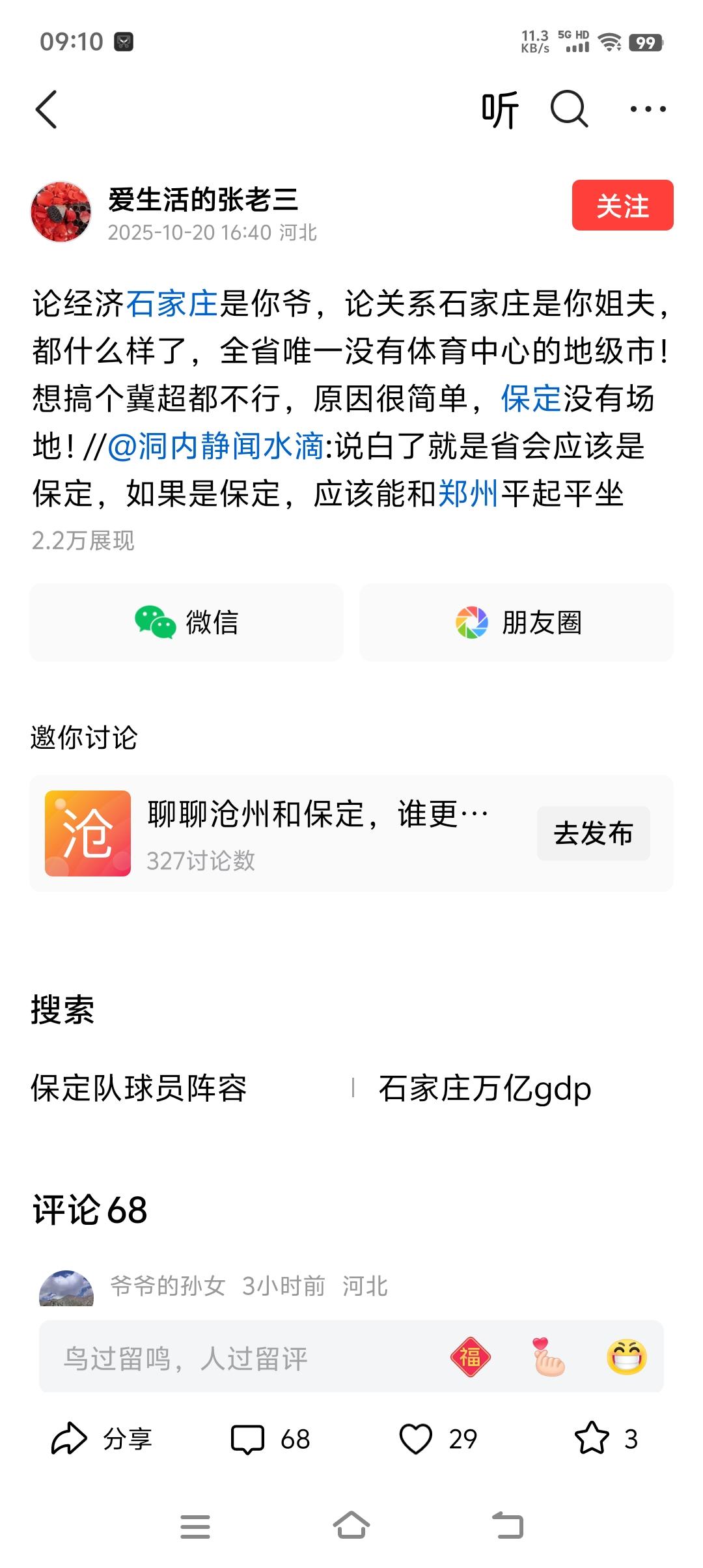Screen dimensions: 703x1568
Task: Listen to the post with 听
Action: 500,109
